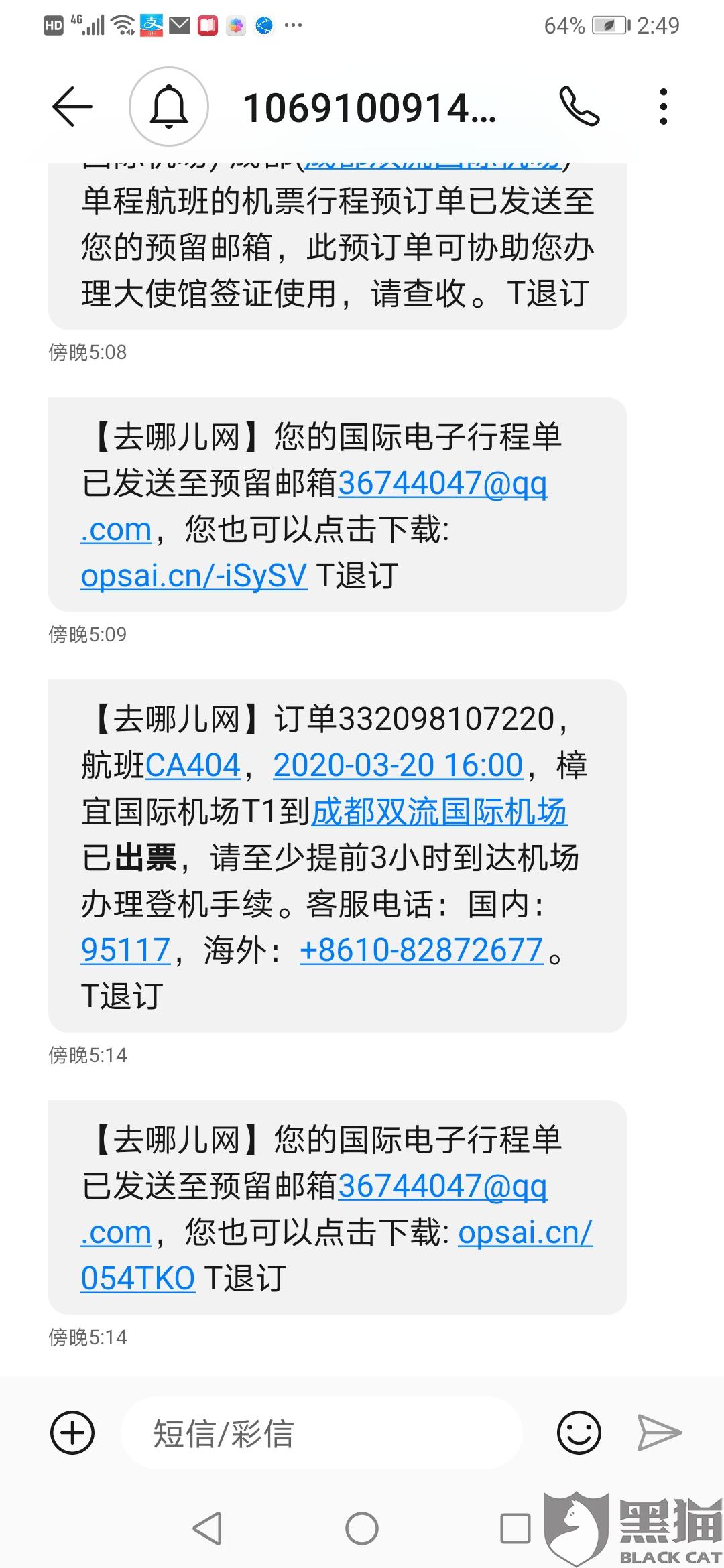Open the three-dot overflow menu
The height and width of the screenshot is (1568, 724).
[663, 107]
